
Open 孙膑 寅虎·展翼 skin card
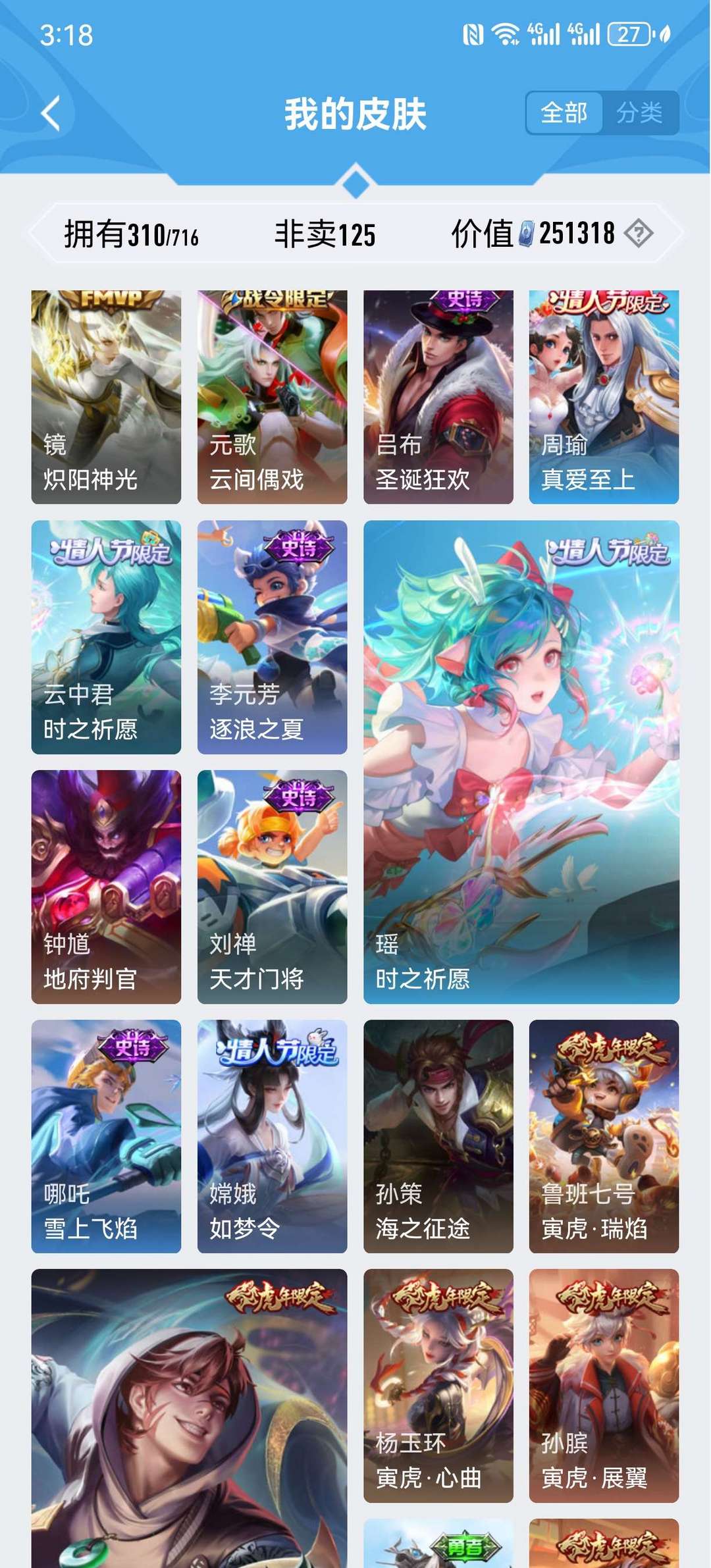[x=604, y=1386]
